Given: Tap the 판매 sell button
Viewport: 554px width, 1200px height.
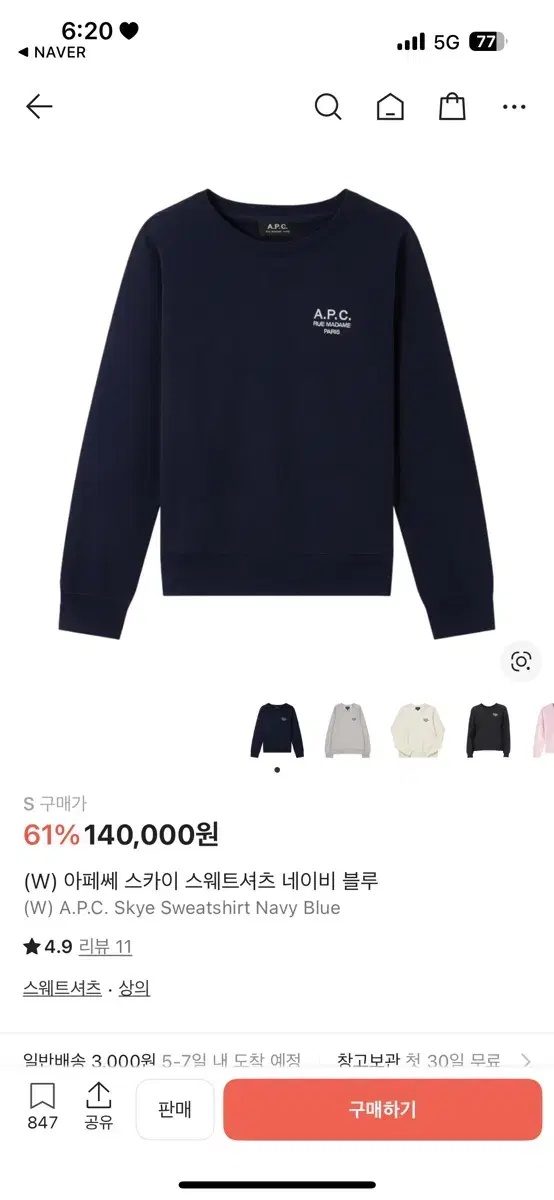Looking at the screenshot, I should 175,1109.
